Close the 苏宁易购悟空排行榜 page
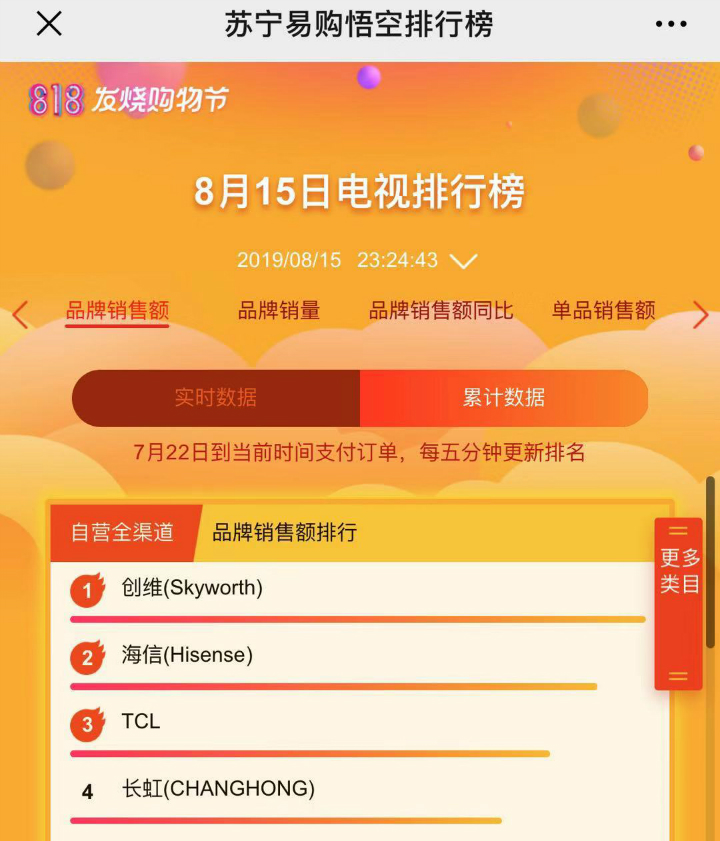The image size is (720, 841). 49,25
